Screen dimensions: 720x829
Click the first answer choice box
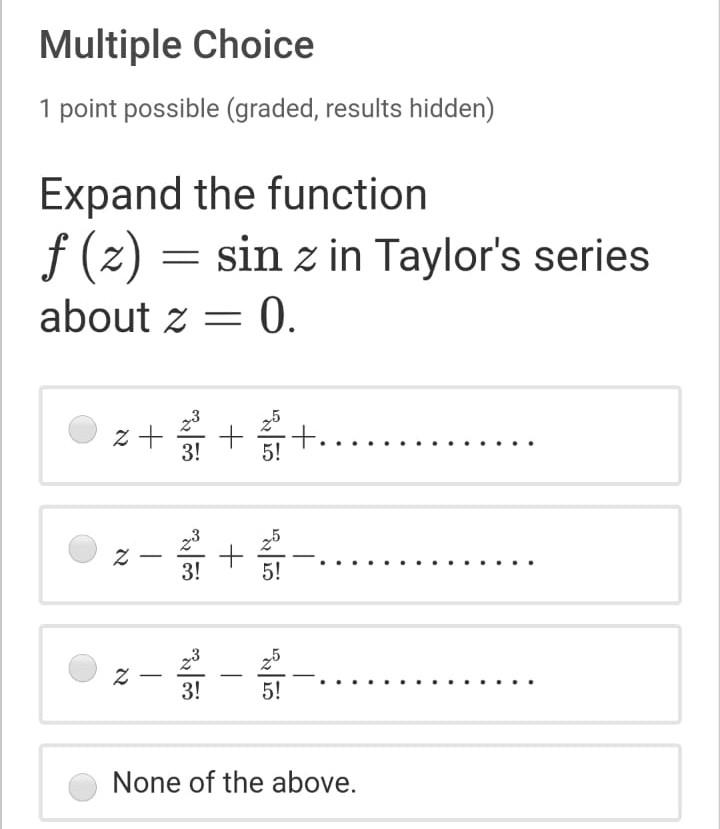coord(360,435)
